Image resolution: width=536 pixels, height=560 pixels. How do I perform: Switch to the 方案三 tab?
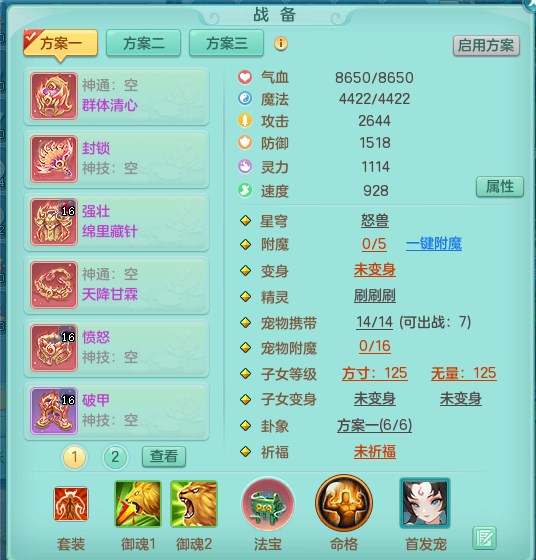pos(226,43)
